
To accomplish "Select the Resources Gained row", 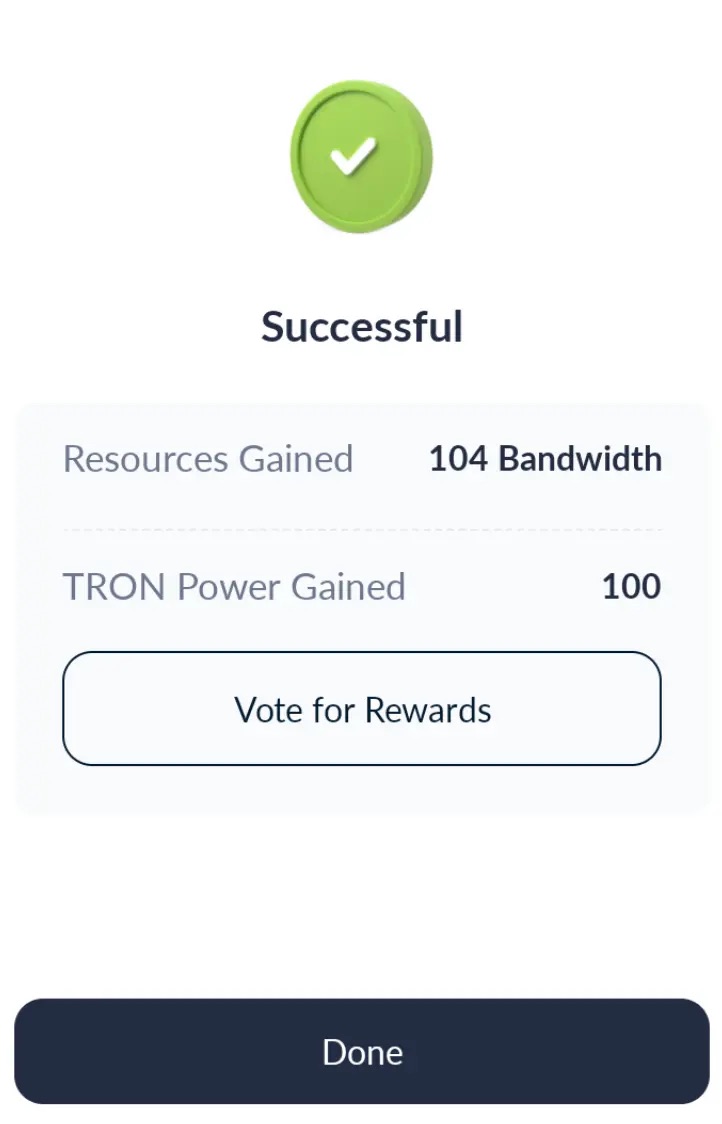I will point(361,459).
